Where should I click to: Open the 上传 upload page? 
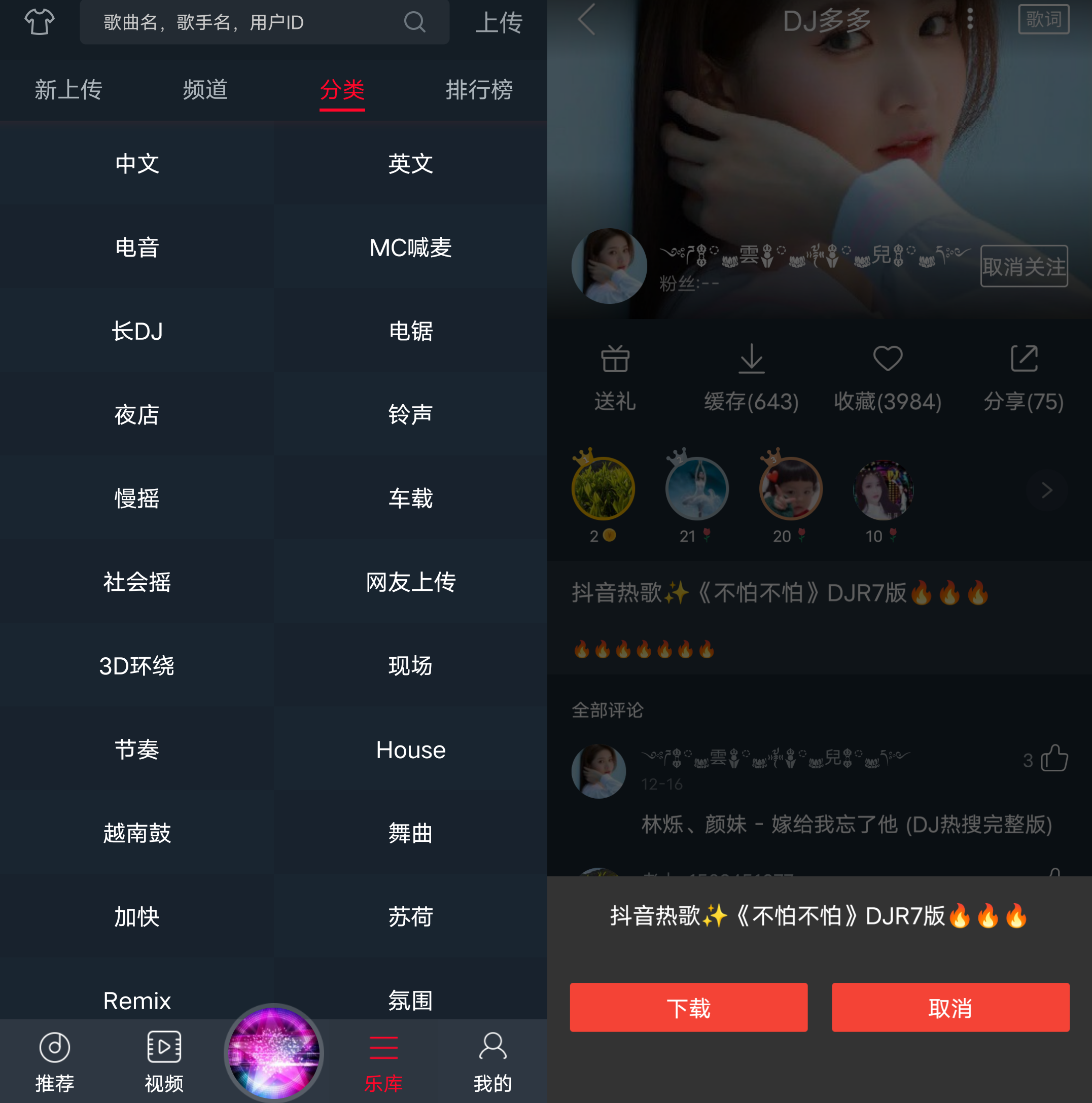498,22
